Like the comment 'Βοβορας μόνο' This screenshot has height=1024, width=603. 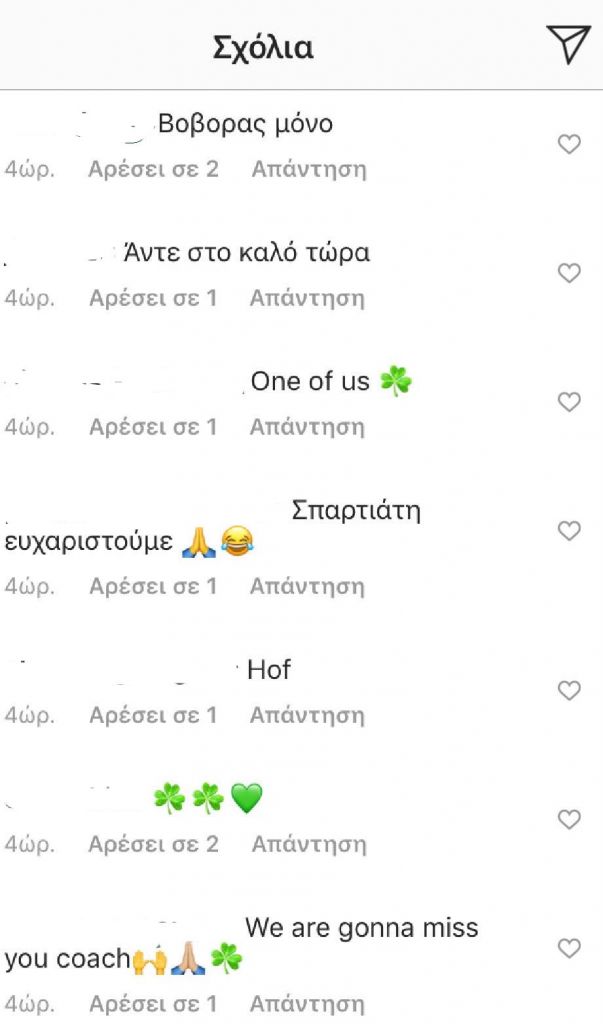569,145
